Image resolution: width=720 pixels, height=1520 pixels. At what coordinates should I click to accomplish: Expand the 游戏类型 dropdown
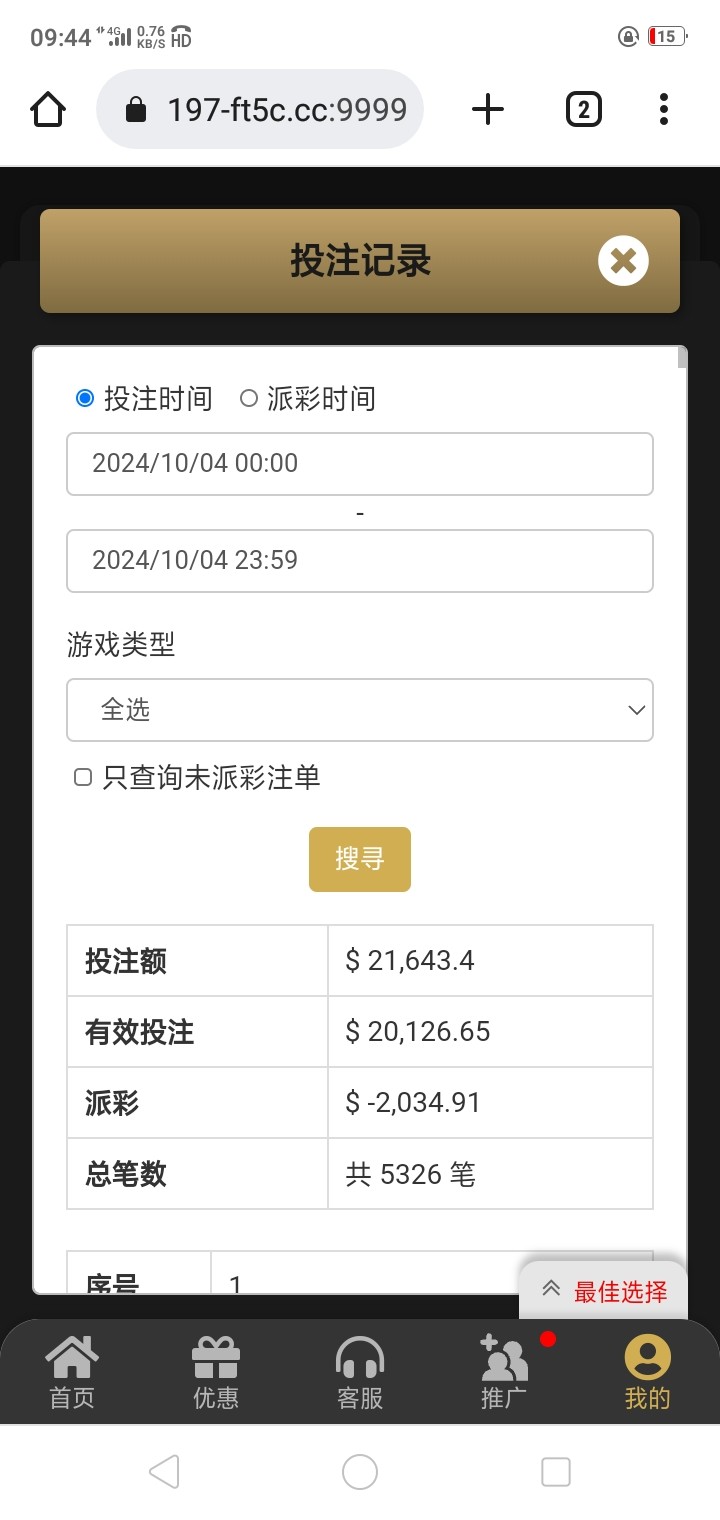click(x=359, y=710)
